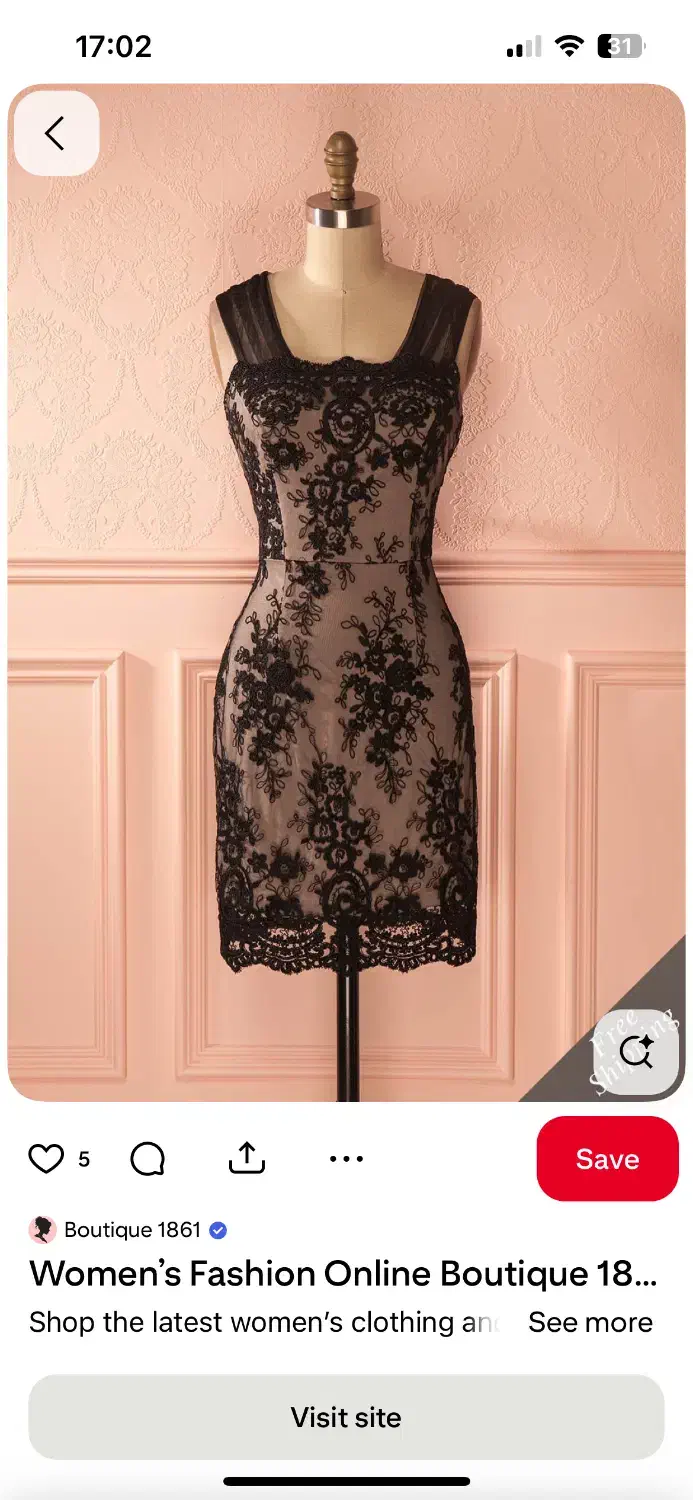Open the three-dot options menu
This screenshot has width=693, height=1500.
point(346,1159)
